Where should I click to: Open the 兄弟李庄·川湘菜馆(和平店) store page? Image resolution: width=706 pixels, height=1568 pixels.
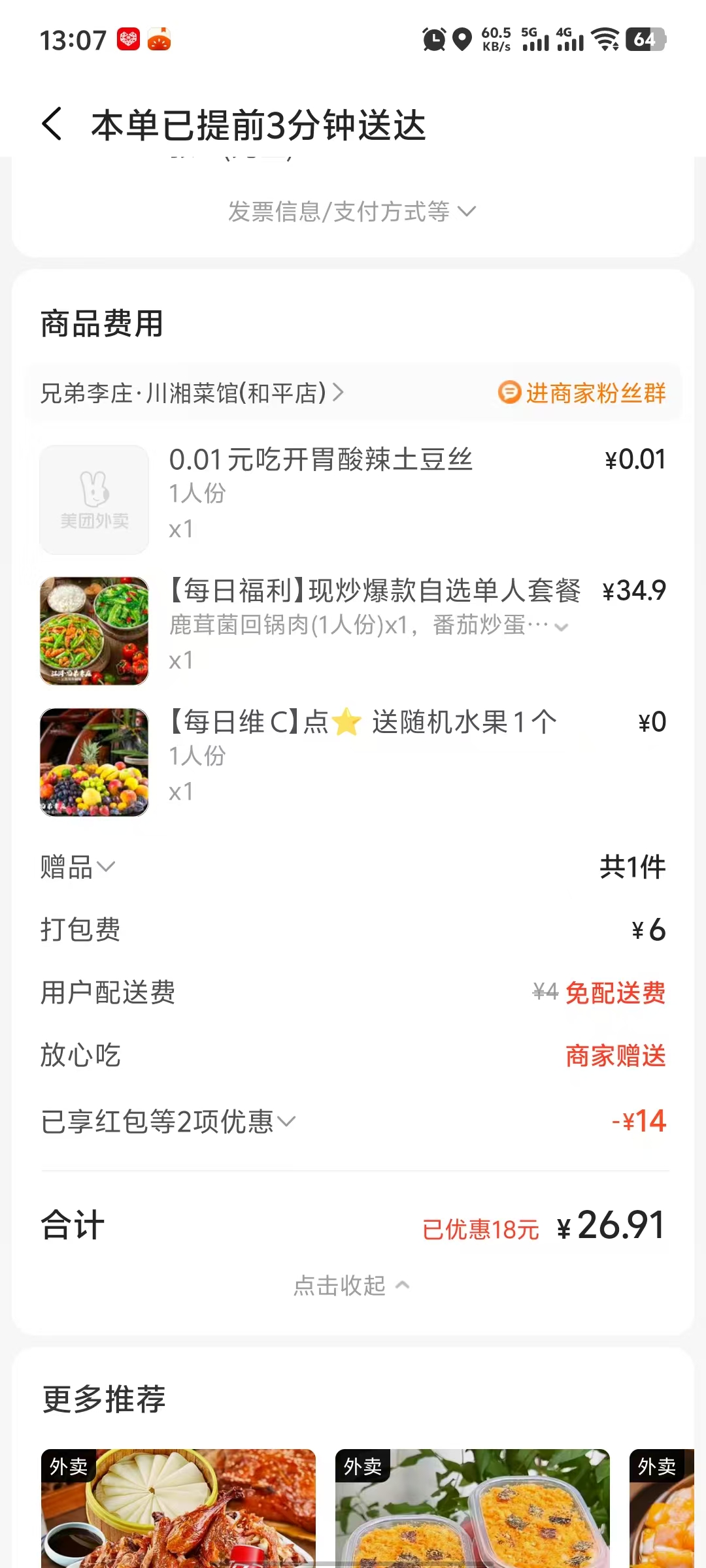click(191, 393)
